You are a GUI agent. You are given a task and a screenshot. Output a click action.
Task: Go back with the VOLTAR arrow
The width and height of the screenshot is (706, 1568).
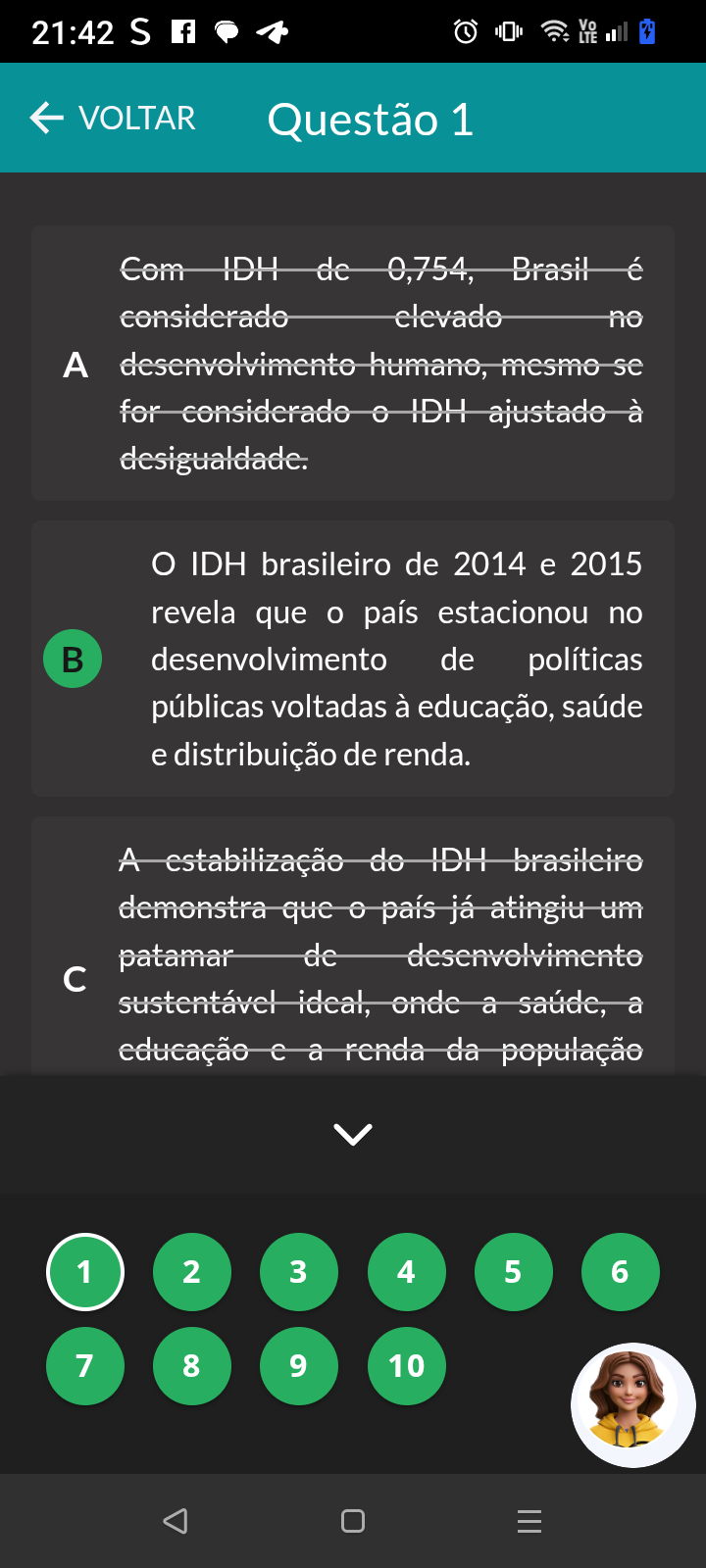pyautogui.click(x=112, y=119)
